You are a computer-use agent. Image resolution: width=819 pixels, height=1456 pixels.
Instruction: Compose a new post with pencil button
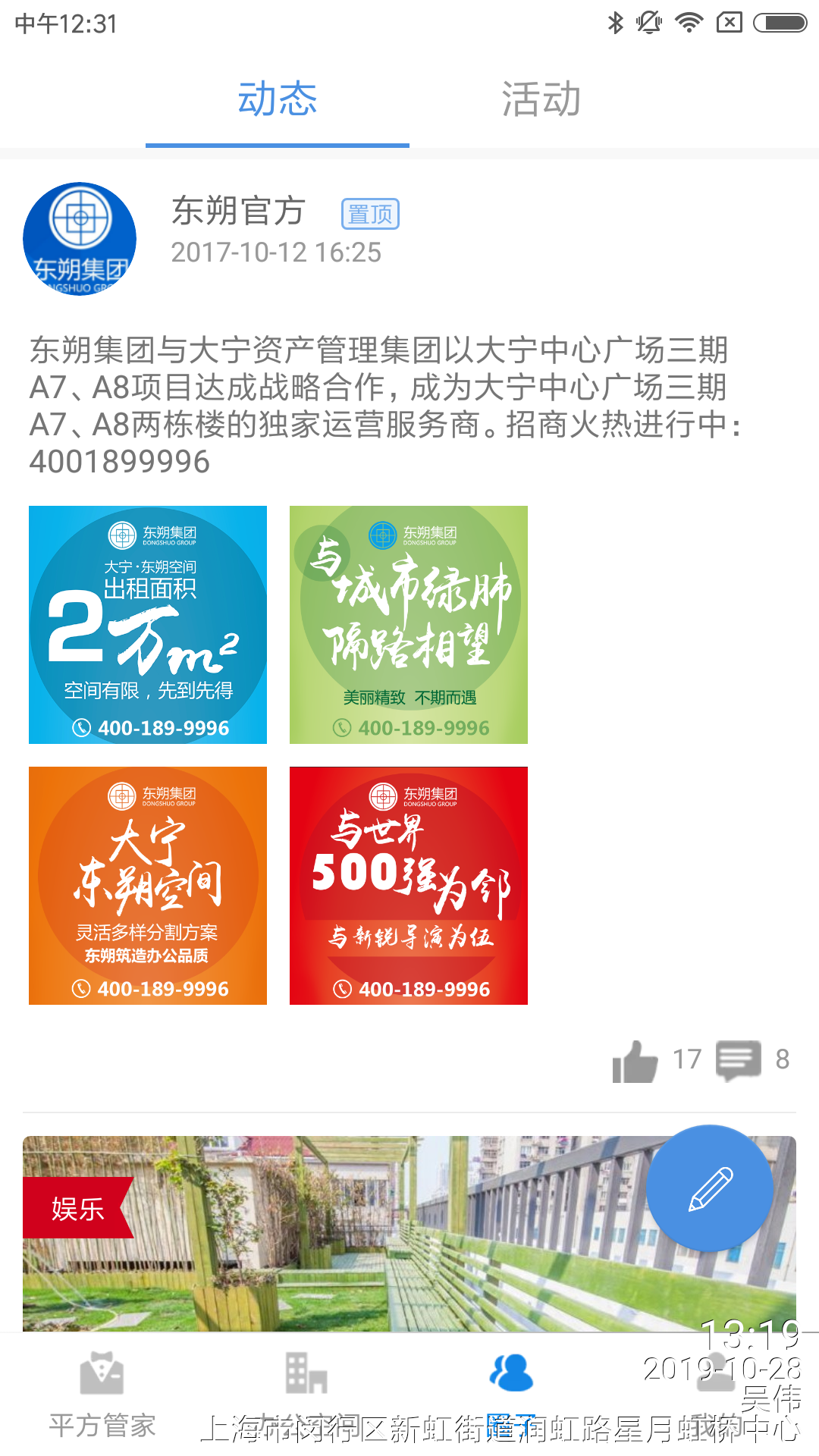(710, 1188)
